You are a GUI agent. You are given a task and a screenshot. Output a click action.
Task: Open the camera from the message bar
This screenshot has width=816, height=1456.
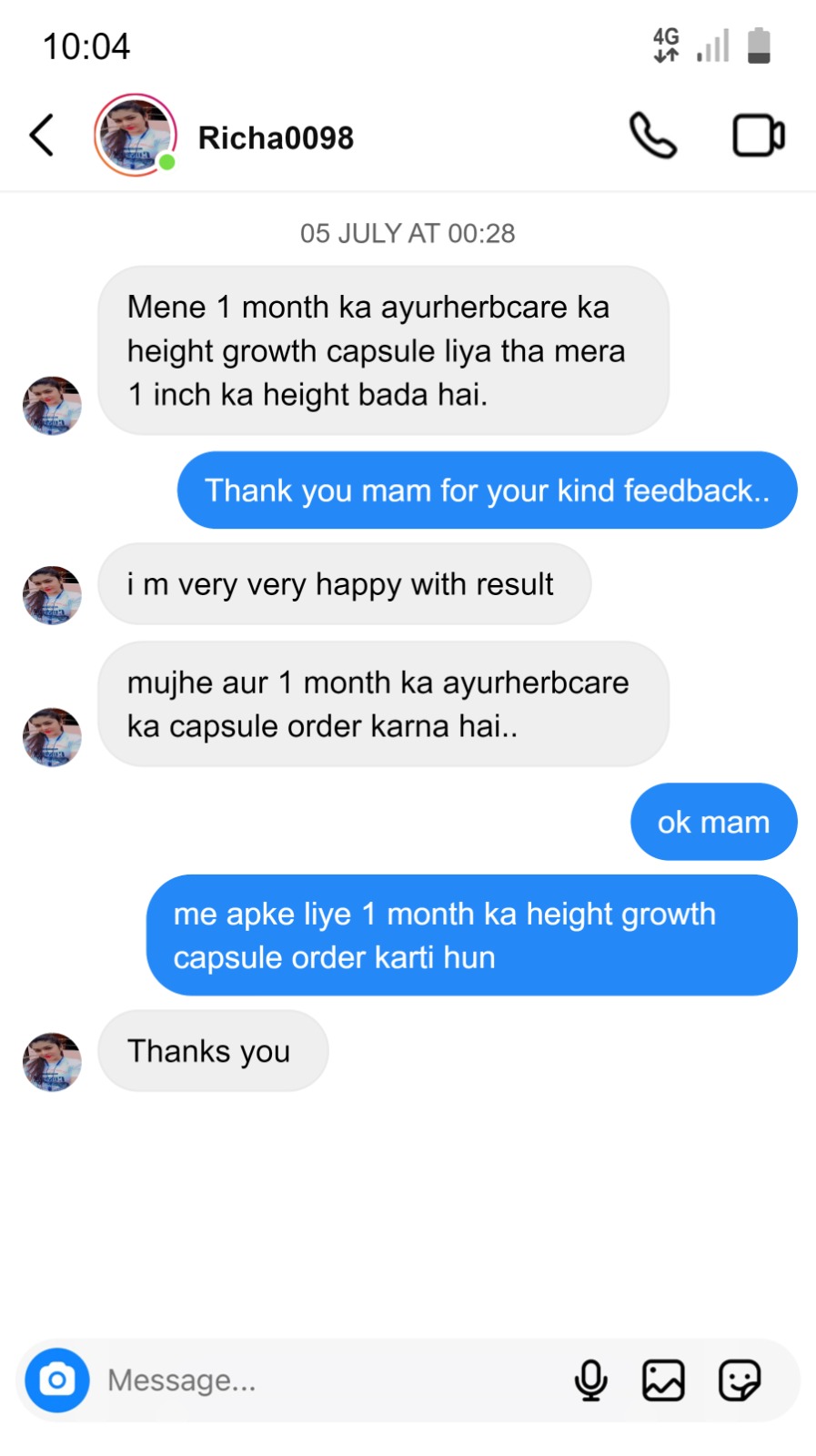(57, 1380)
